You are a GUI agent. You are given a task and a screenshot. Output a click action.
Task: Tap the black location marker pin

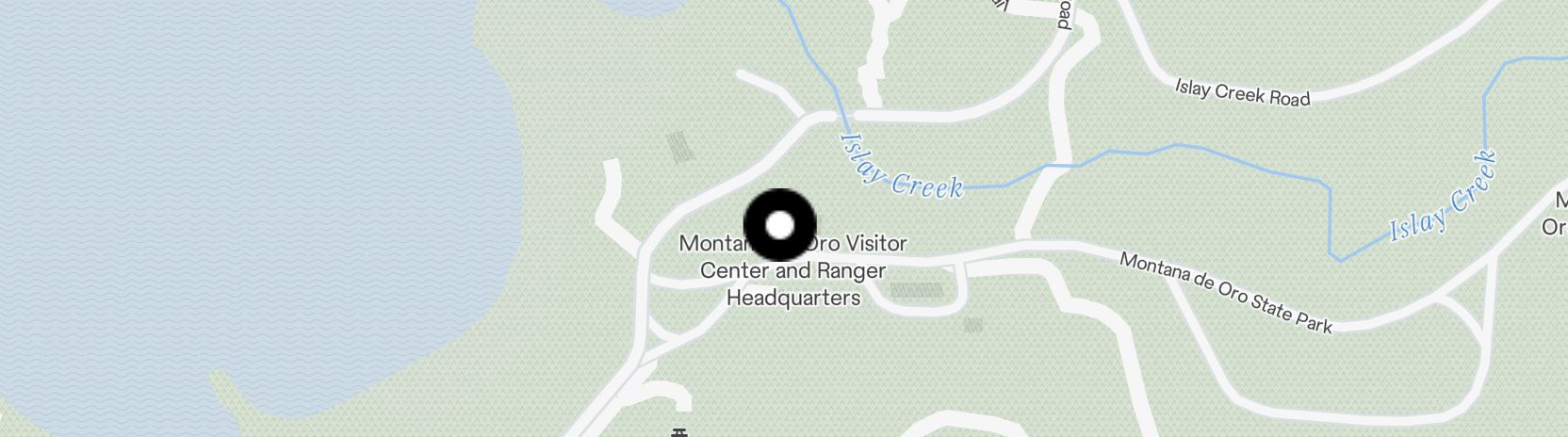click(780, 225)
